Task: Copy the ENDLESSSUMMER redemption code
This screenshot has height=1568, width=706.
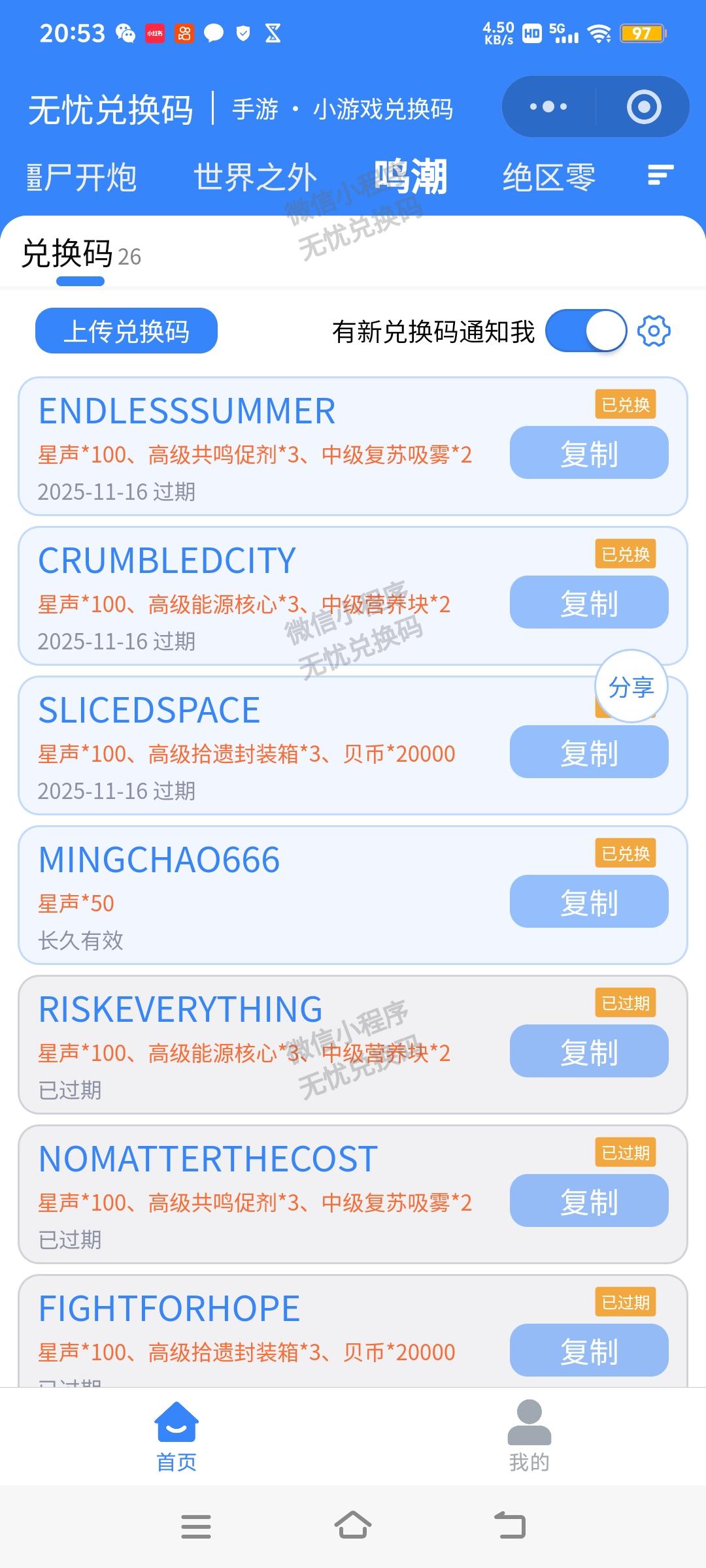Action: [x=589, y=453]
